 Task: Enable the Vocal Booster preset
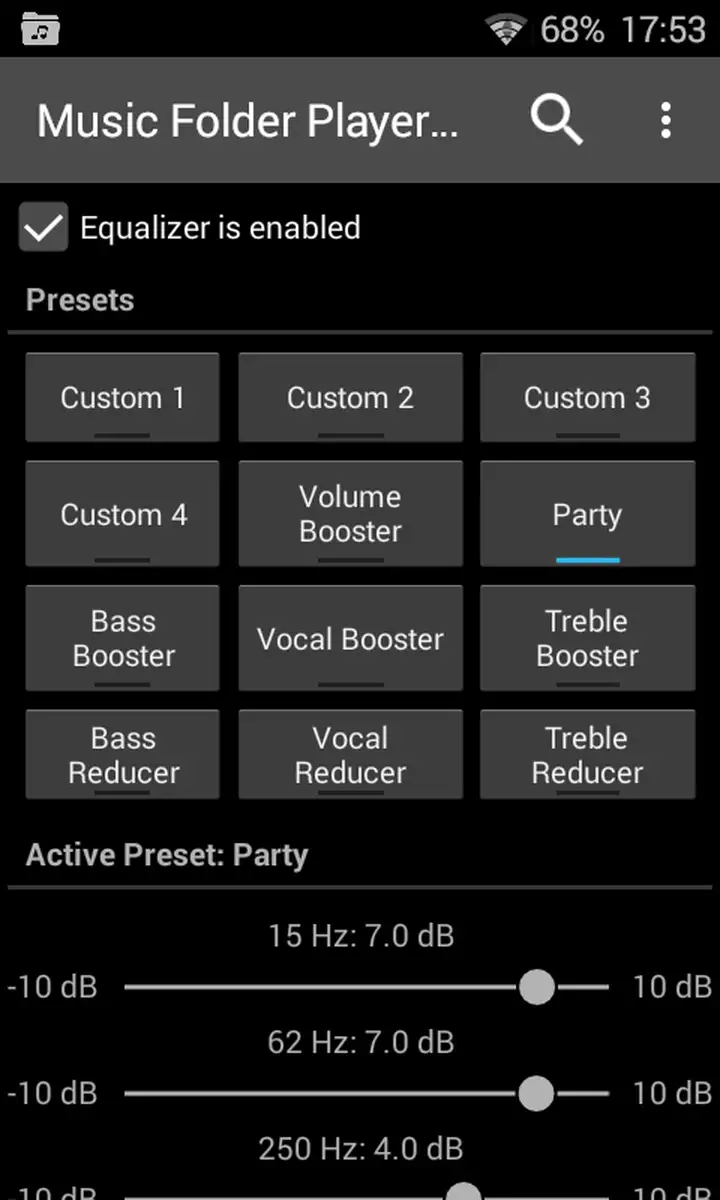(350, 638)
